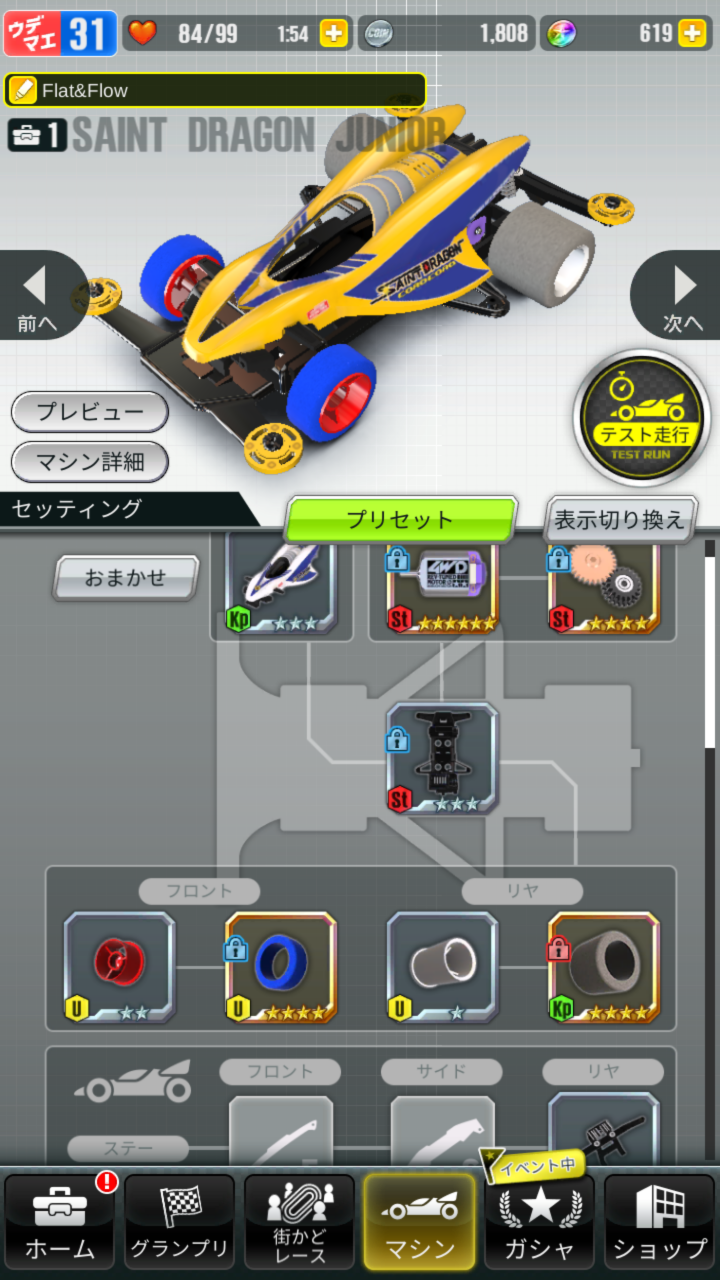The height and width of the screenshot is (1280, 720).
Task: Edit the Flat&Flow setting name
Action: pos(215,90)
